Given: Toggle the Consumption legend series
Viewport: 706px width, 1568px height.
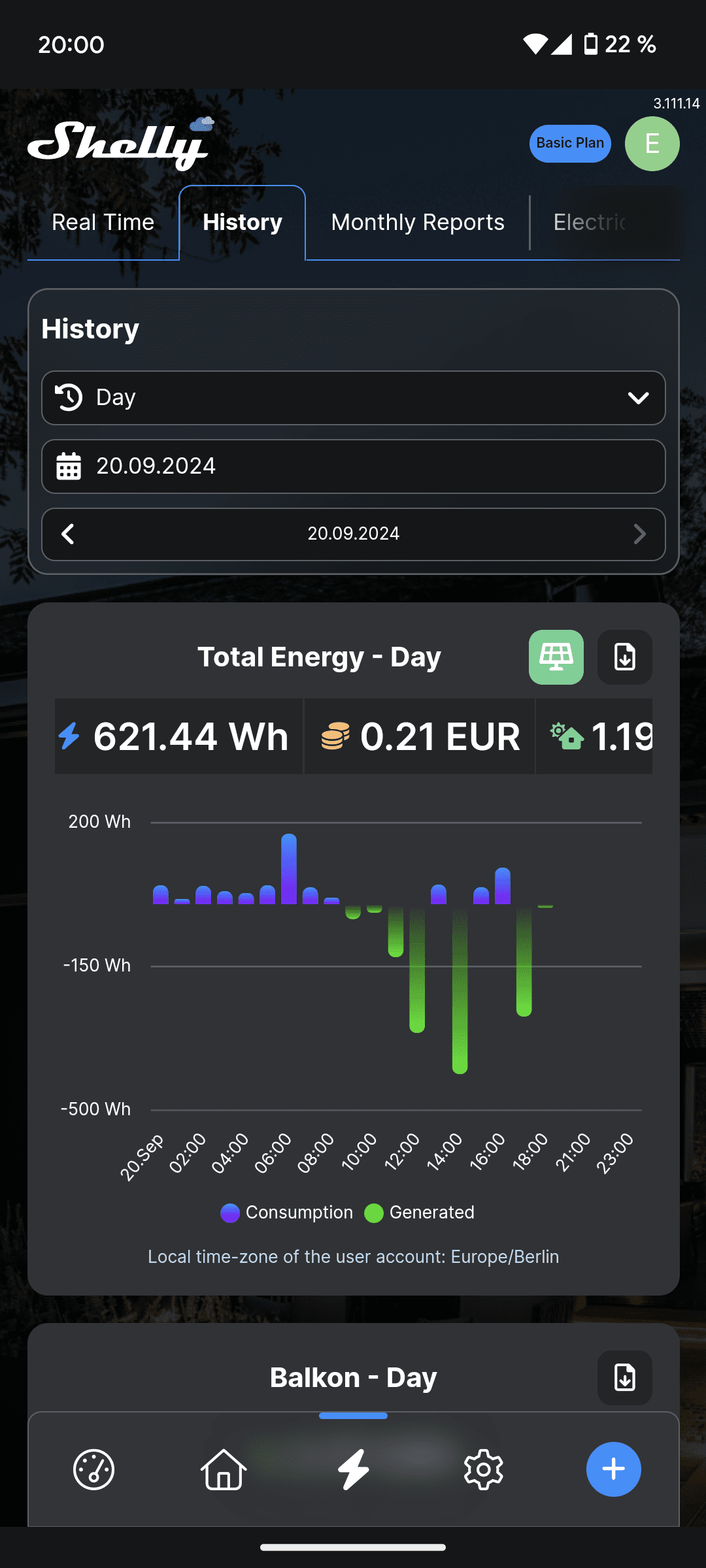Looking at the screenshot, I should coord(287,1213).
